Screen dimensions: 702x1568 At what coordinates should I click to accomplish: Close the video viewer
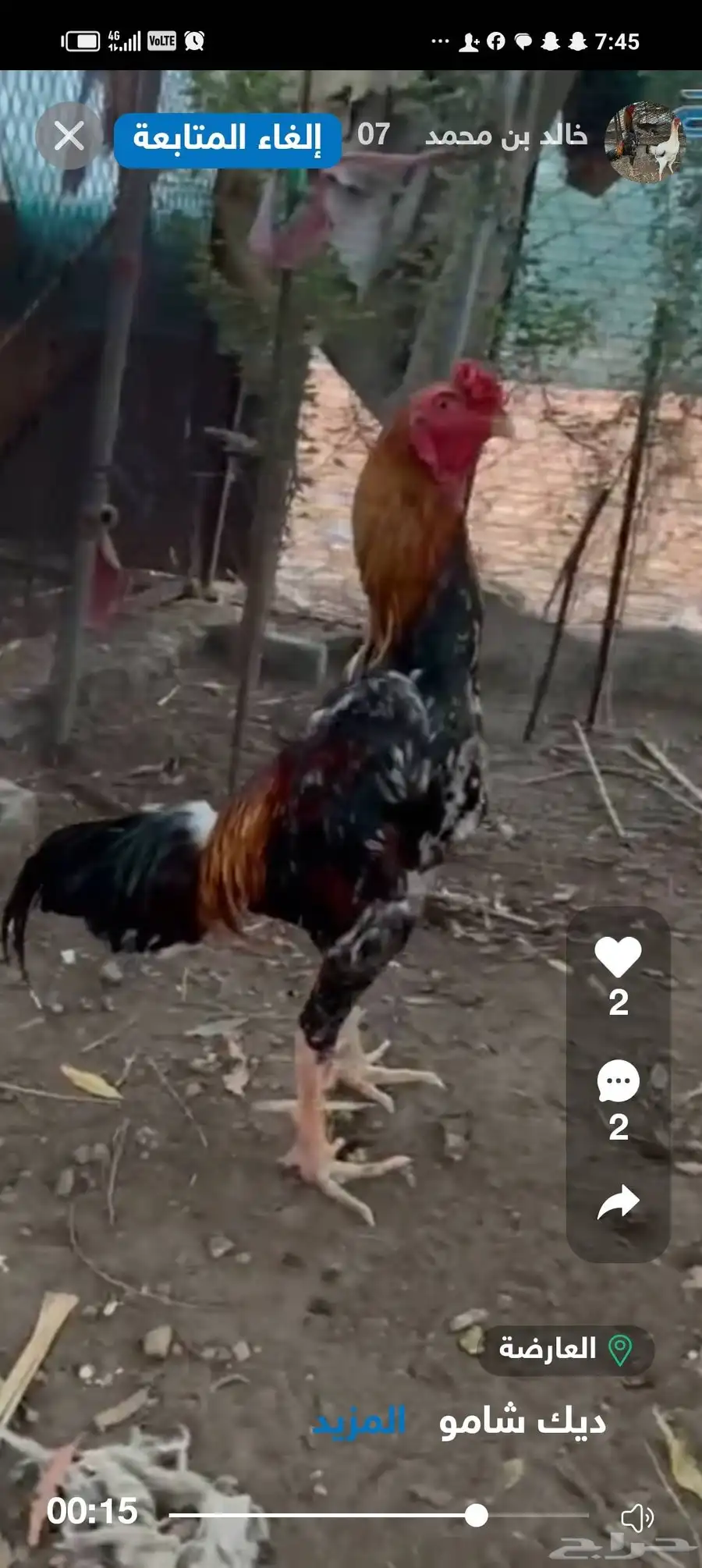[69, 137]
